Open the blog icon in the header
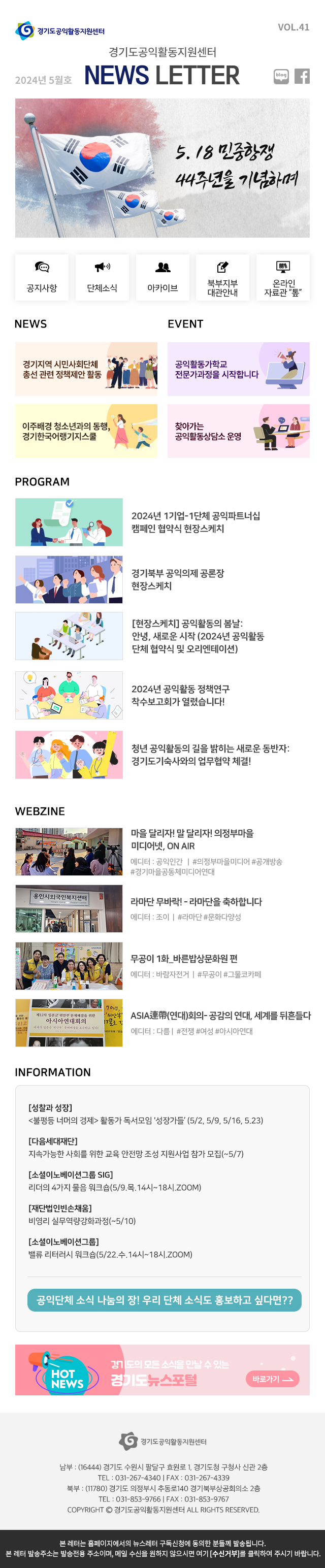The image size is (325, 1568). [281, 76]
